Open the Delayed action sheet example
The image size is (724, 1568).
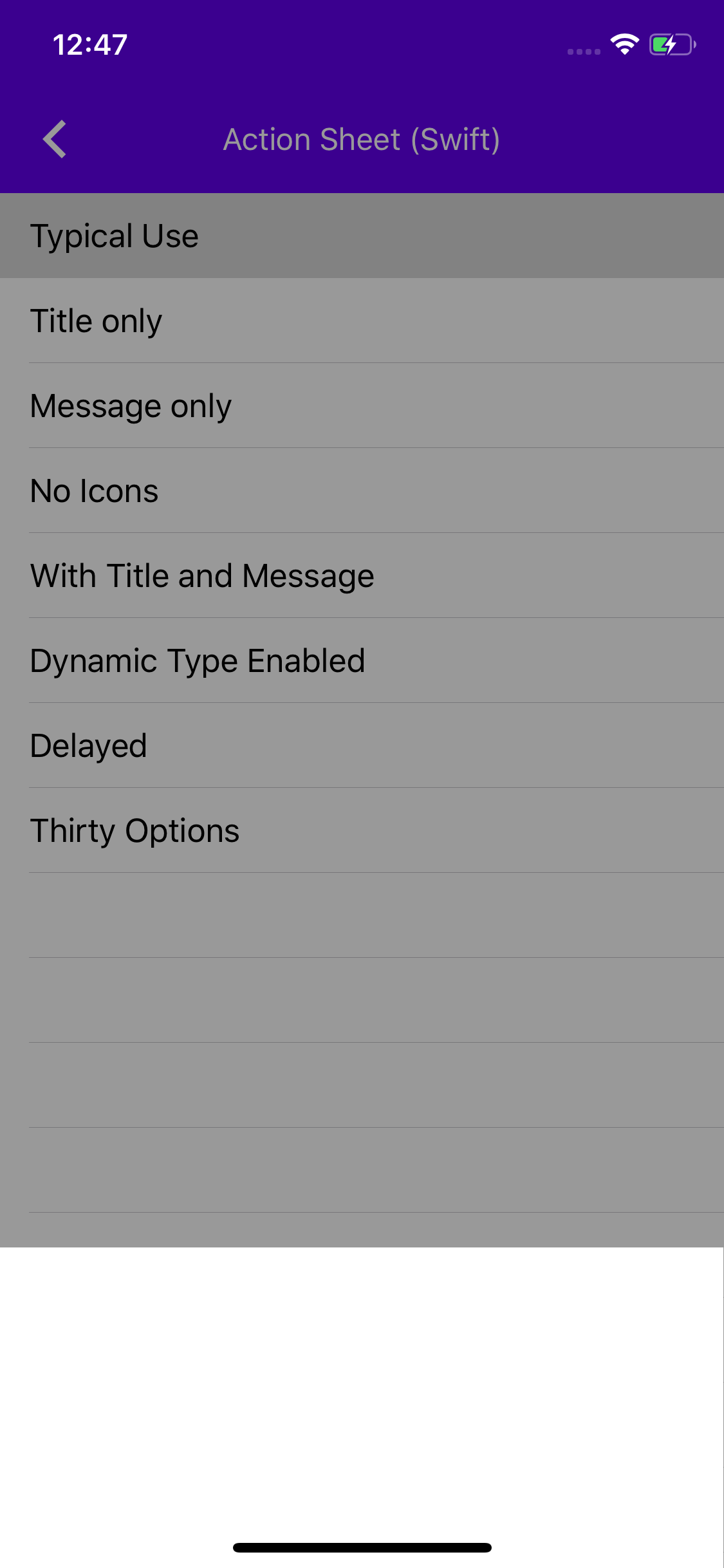click(362, 745)
